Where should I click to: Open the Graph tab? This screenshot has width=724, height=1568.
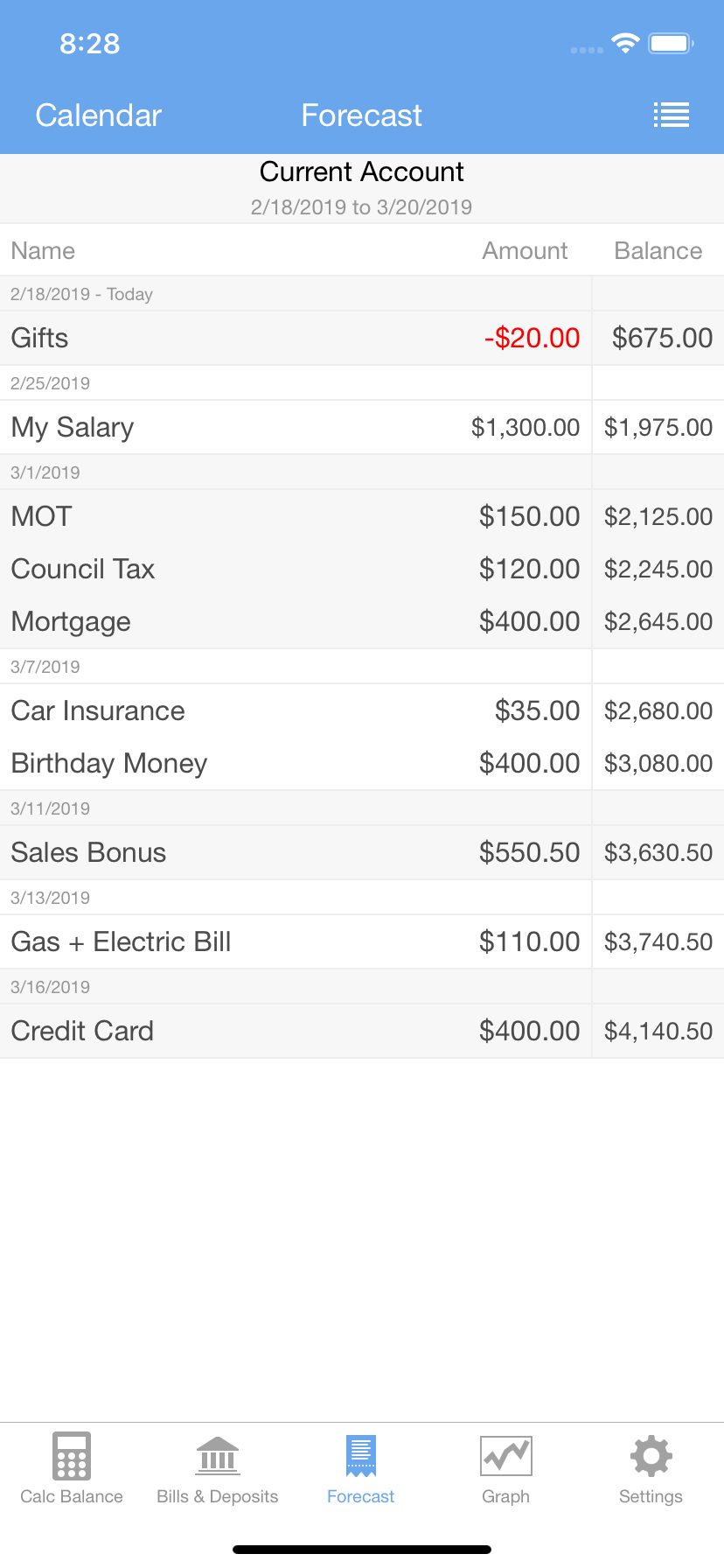click(506, 1468)
